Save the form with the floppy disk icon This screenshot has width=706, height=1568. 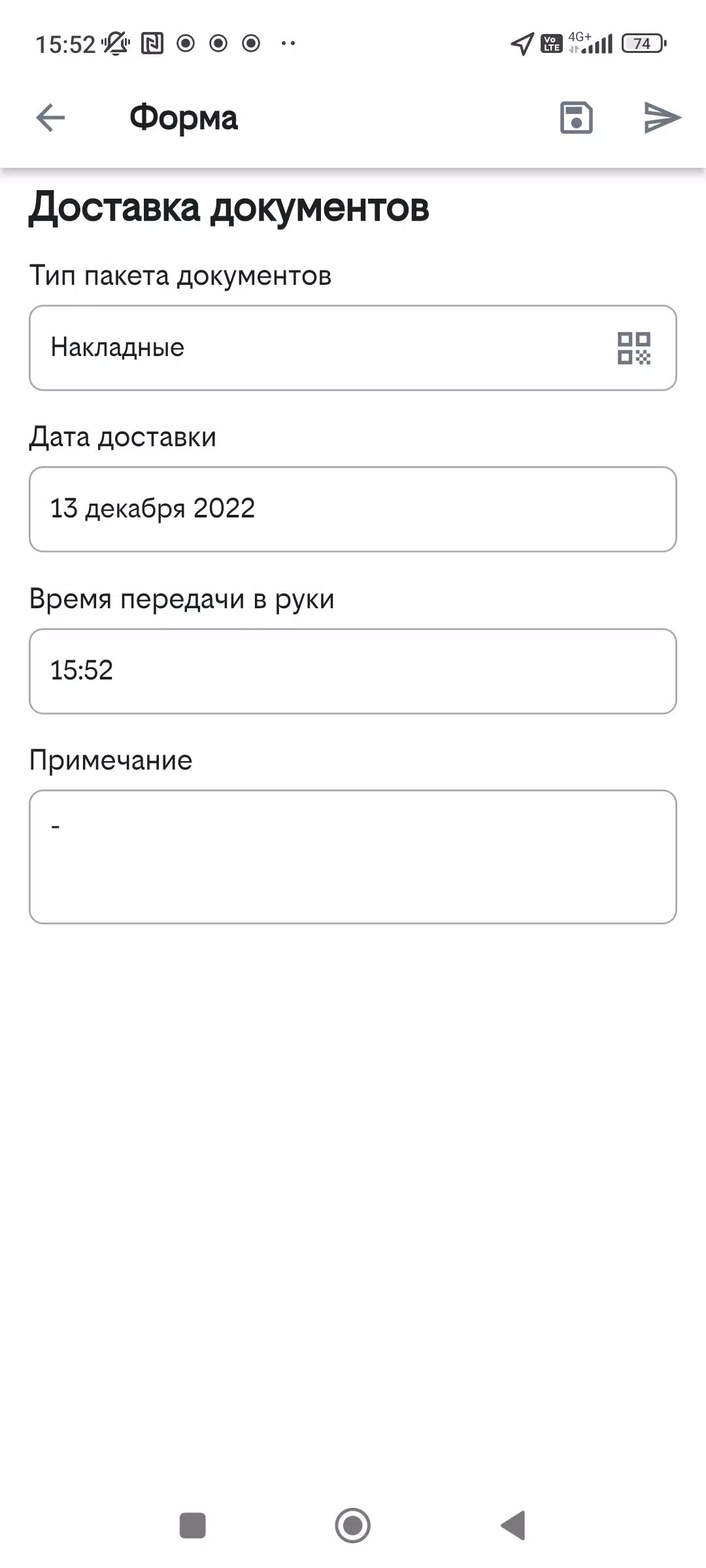pyautogui.click(x=576, y=118)
